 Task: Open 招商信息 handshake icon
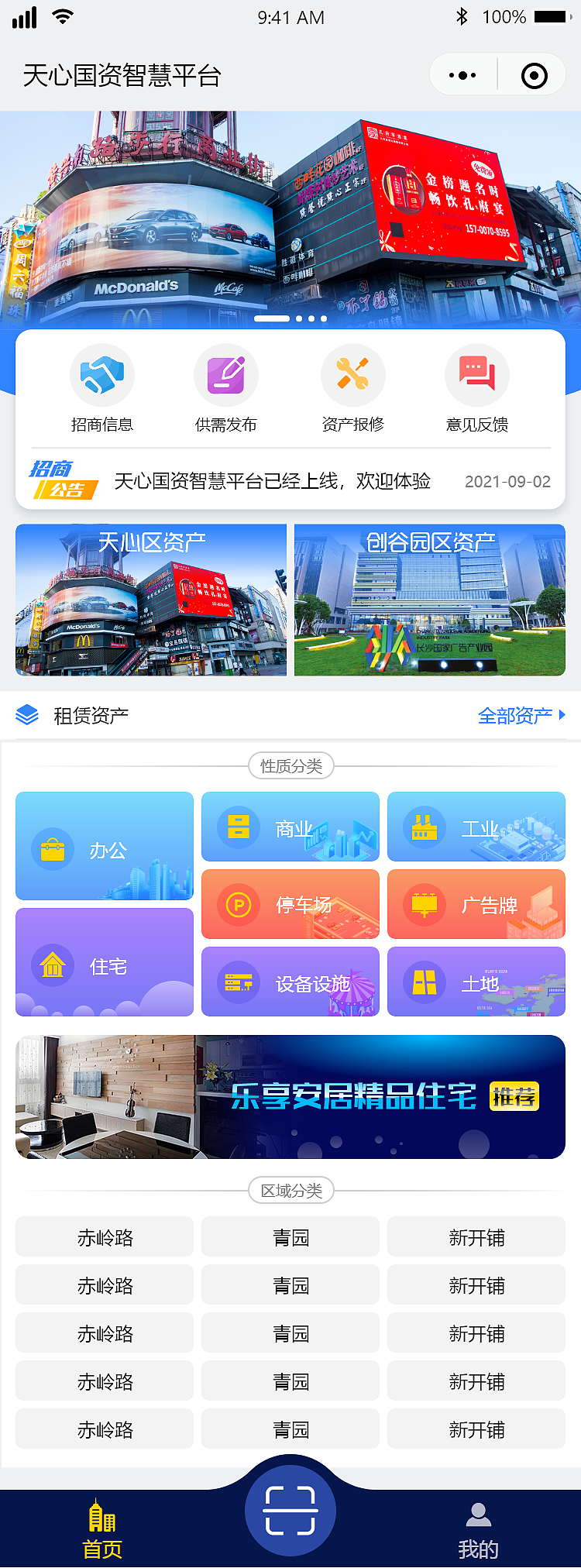[102, 375]
